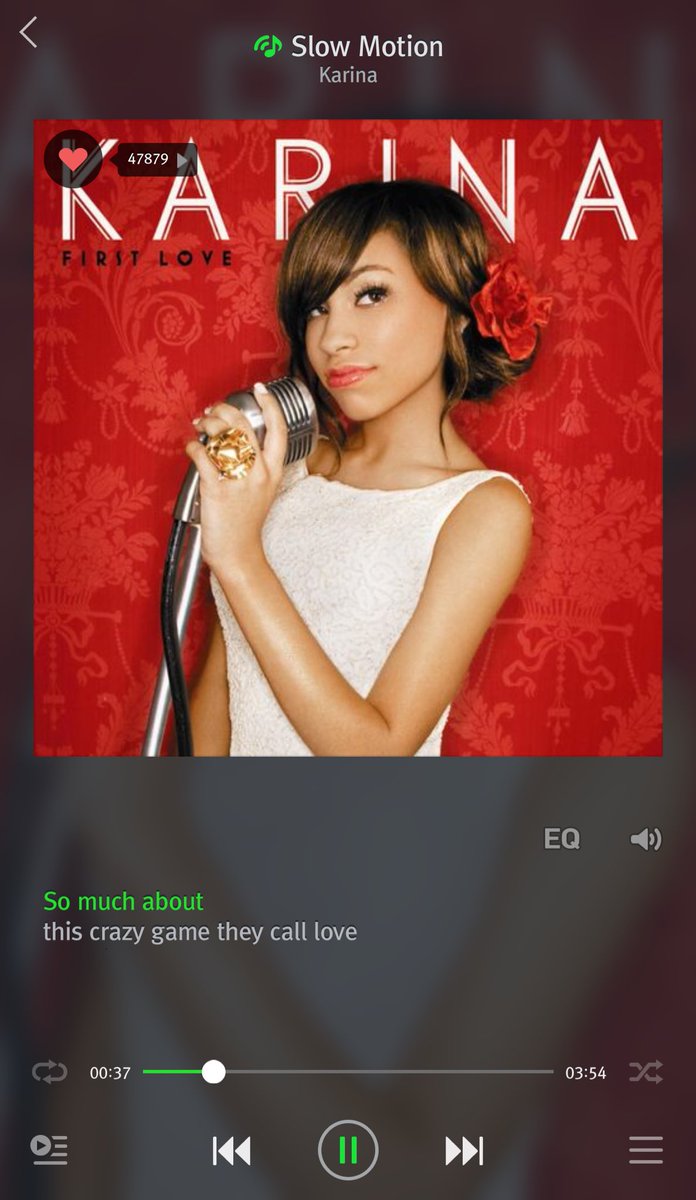This screenshot has width=696, height=1200.
Task: Go back with the top-left arrow
Action: point(28,33)
